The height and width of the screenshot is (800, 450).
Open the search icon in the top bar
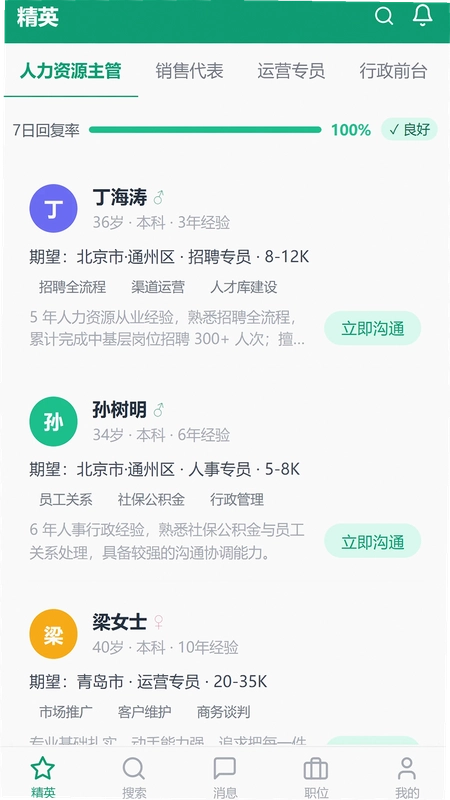384,16
